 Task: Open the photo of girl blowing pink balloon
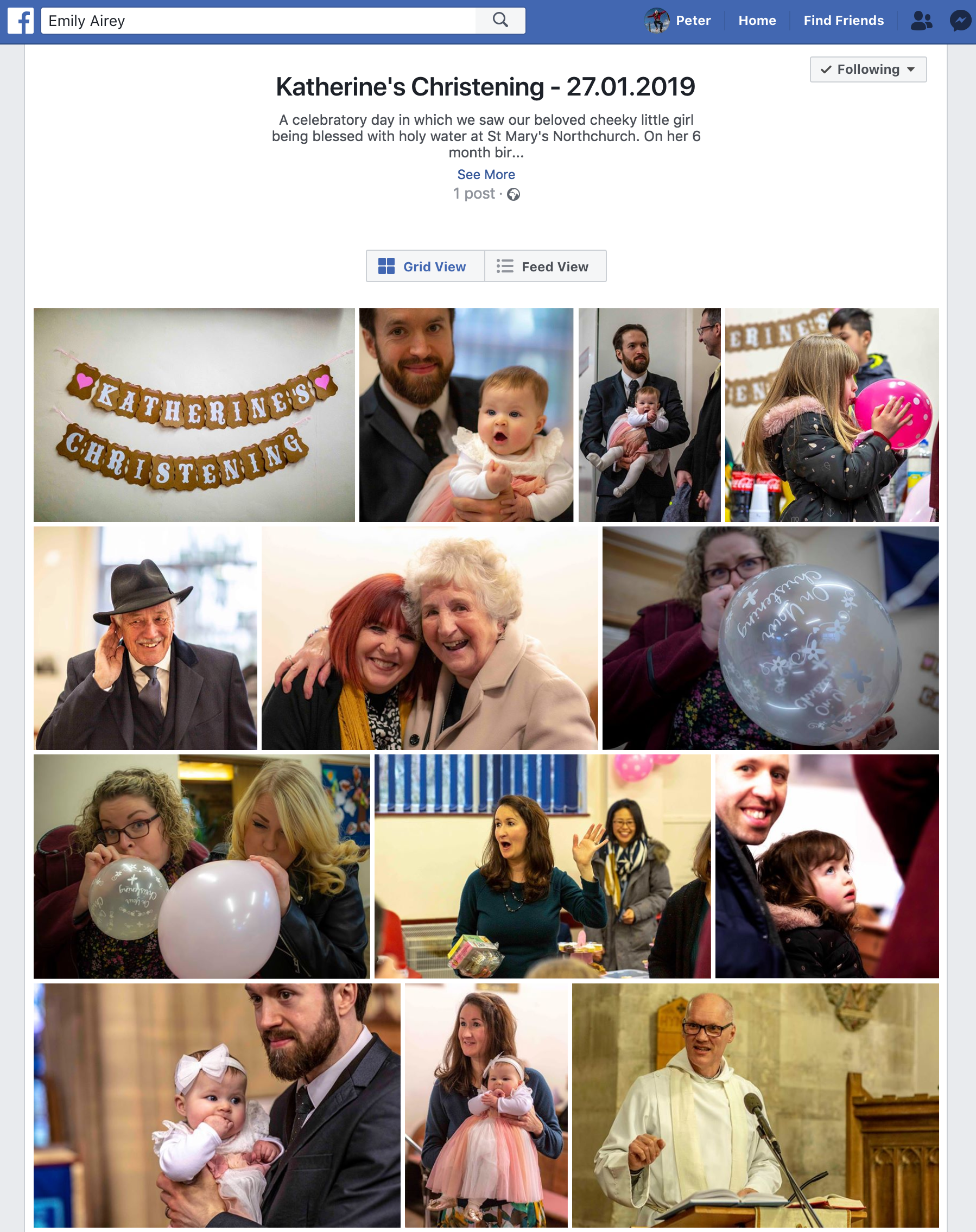click(x=832, y=415)
